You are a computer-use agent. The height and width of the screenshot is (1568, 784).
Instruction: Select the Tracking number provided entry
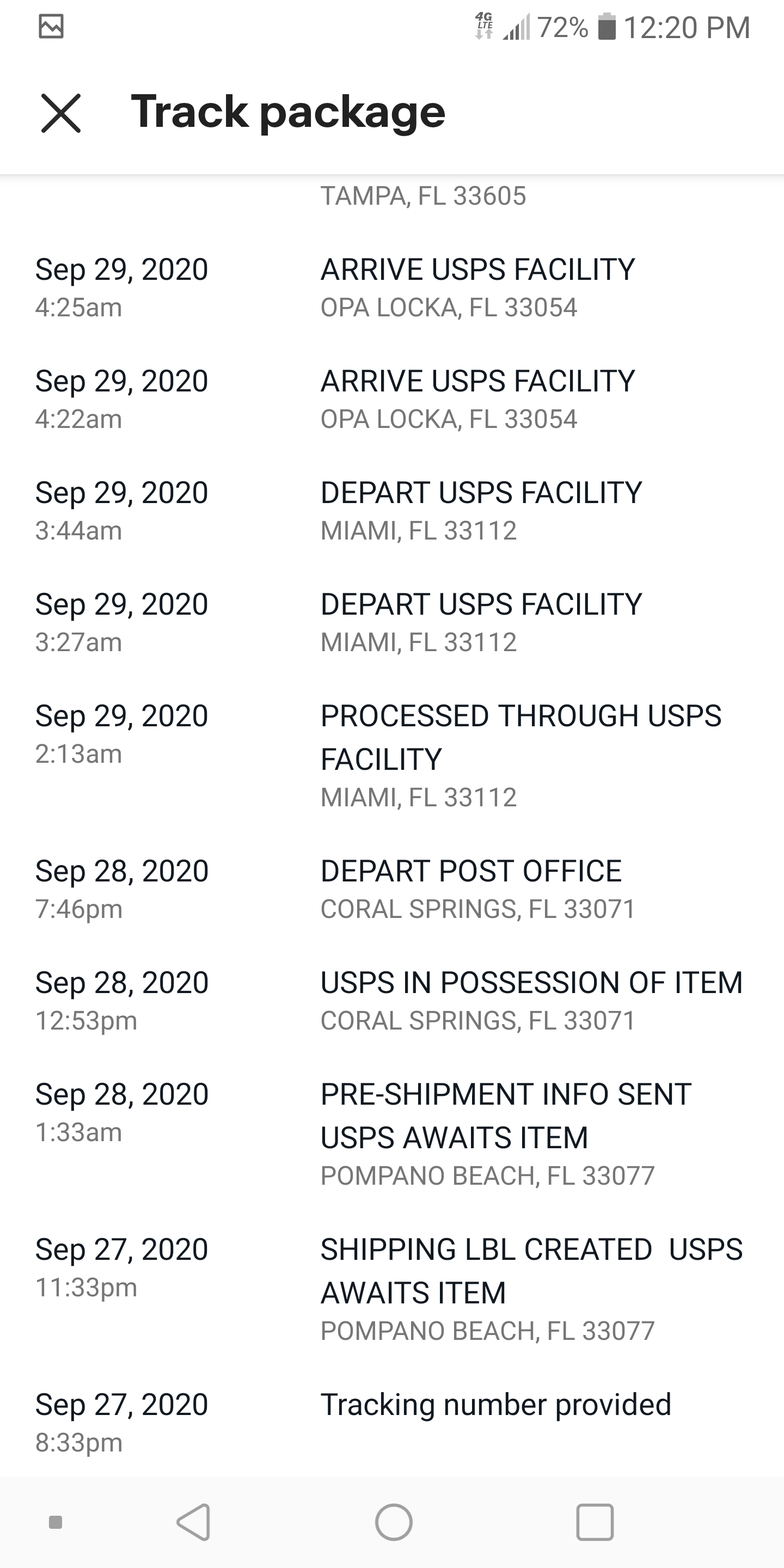click(496, 1405)
